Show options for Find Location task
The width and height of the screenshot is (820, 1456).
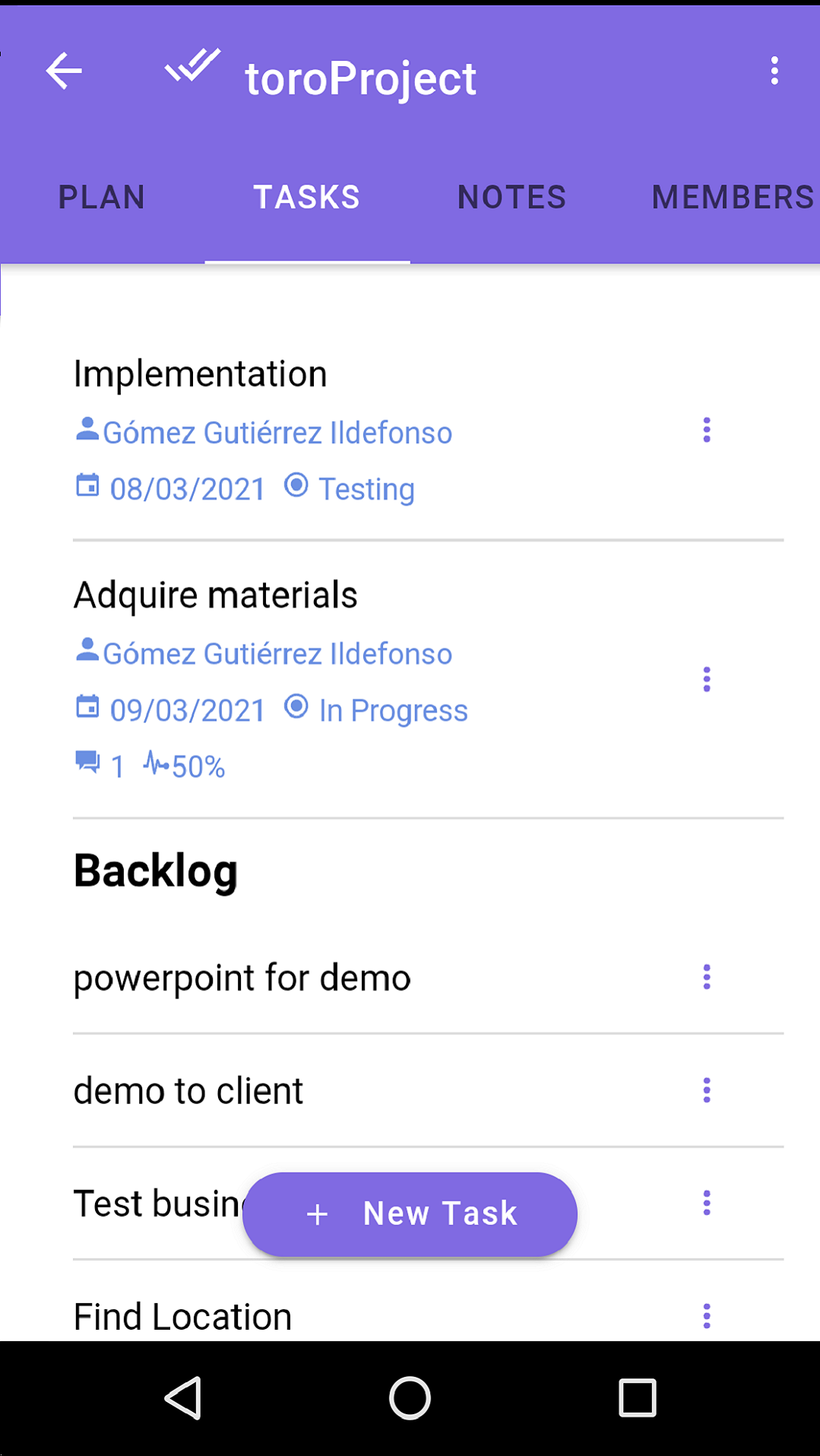pos(707,1316)
